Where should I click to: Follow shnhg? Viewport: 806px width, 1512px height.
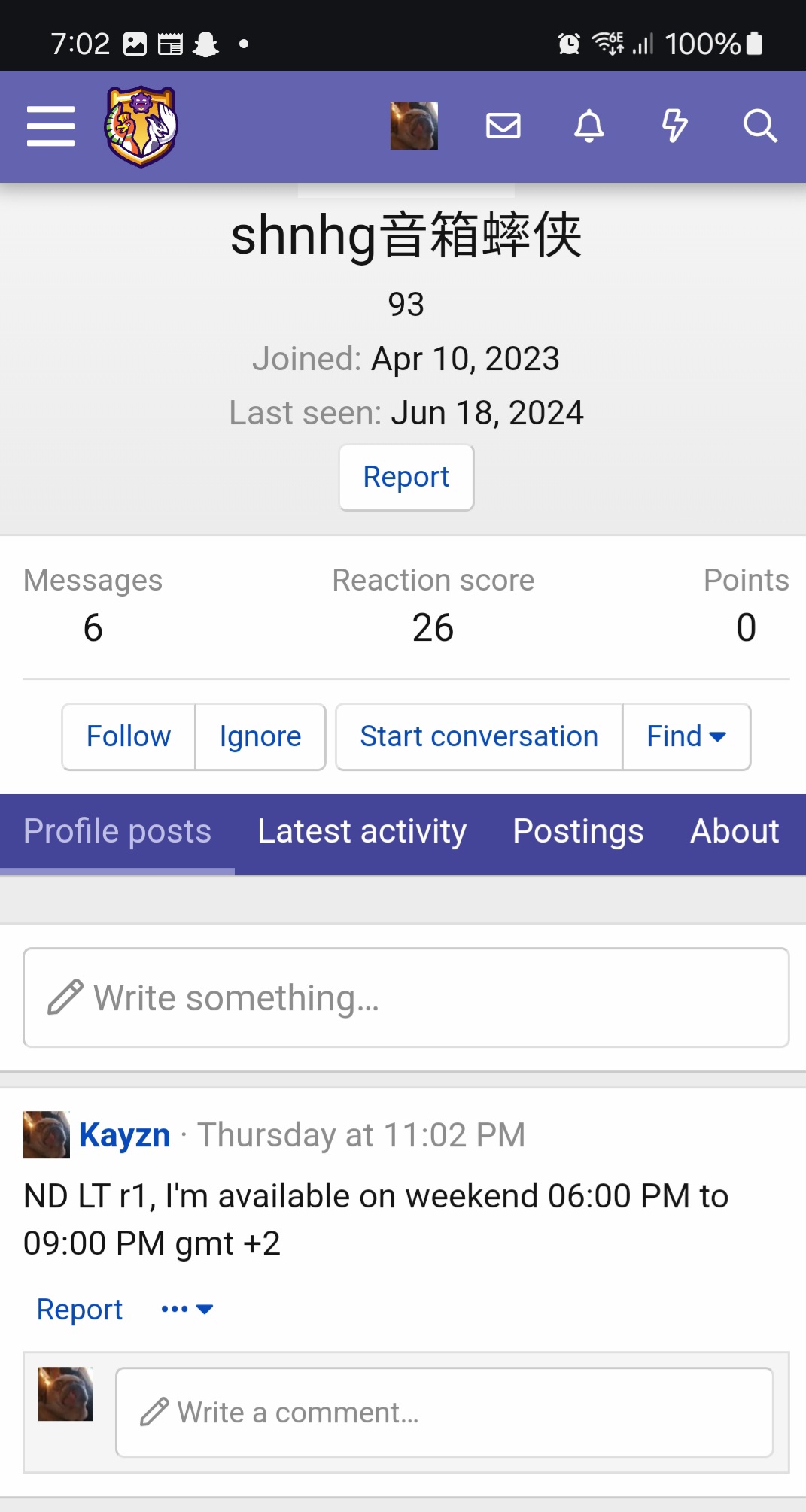(129, 736)
